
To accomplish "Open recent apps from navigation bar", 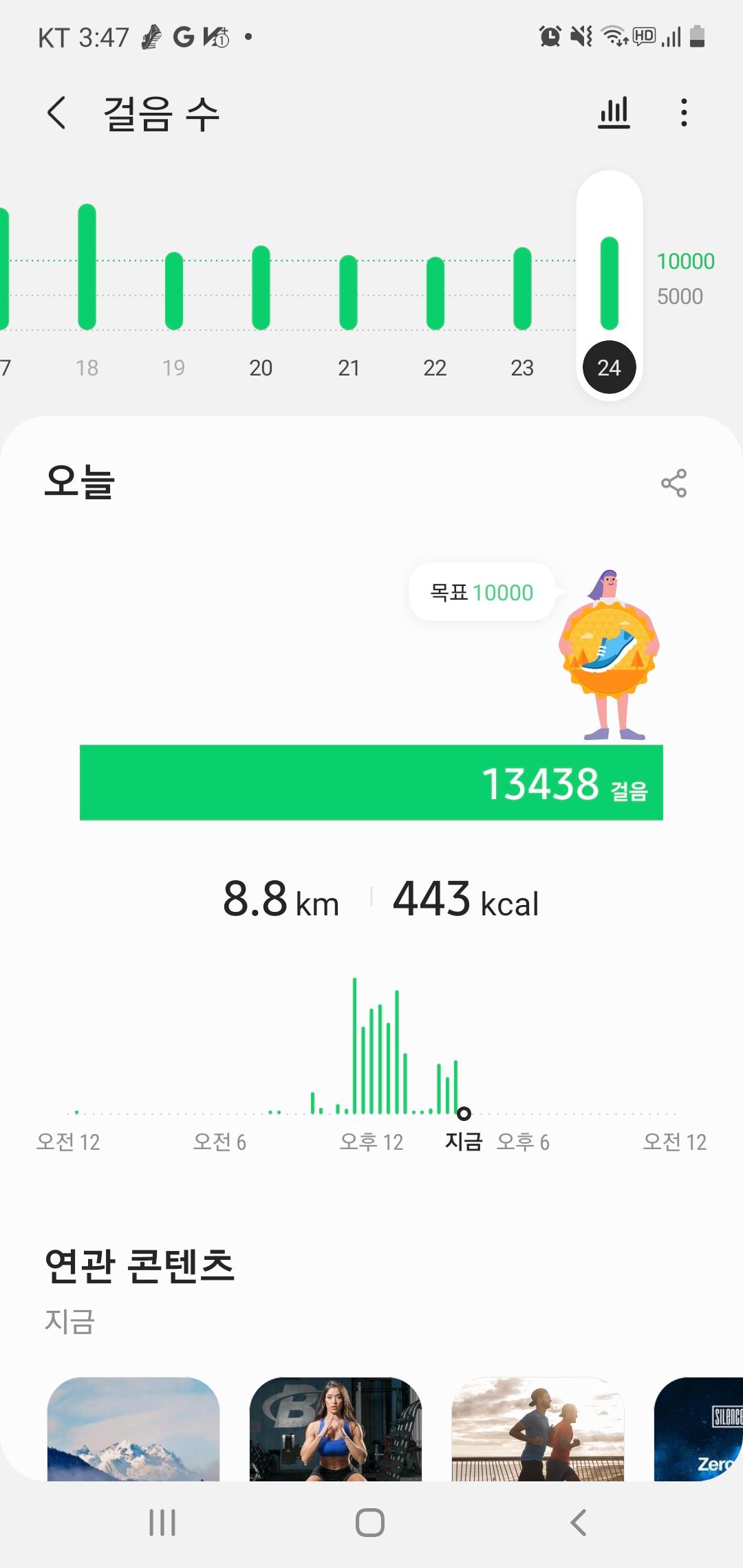I will pos(162,1523).
